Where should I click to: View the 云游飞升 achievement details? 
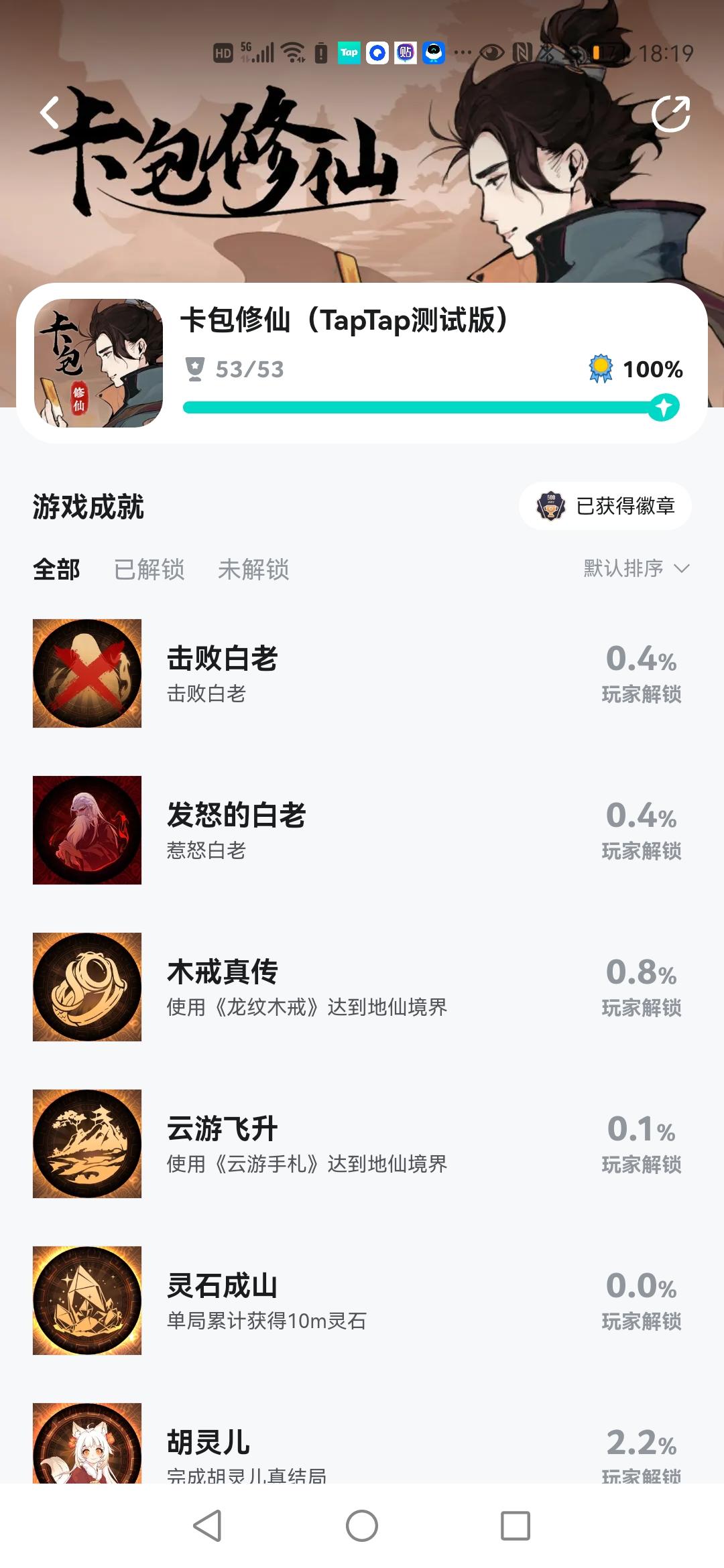pyautogui.click(x=362, y=1144)
